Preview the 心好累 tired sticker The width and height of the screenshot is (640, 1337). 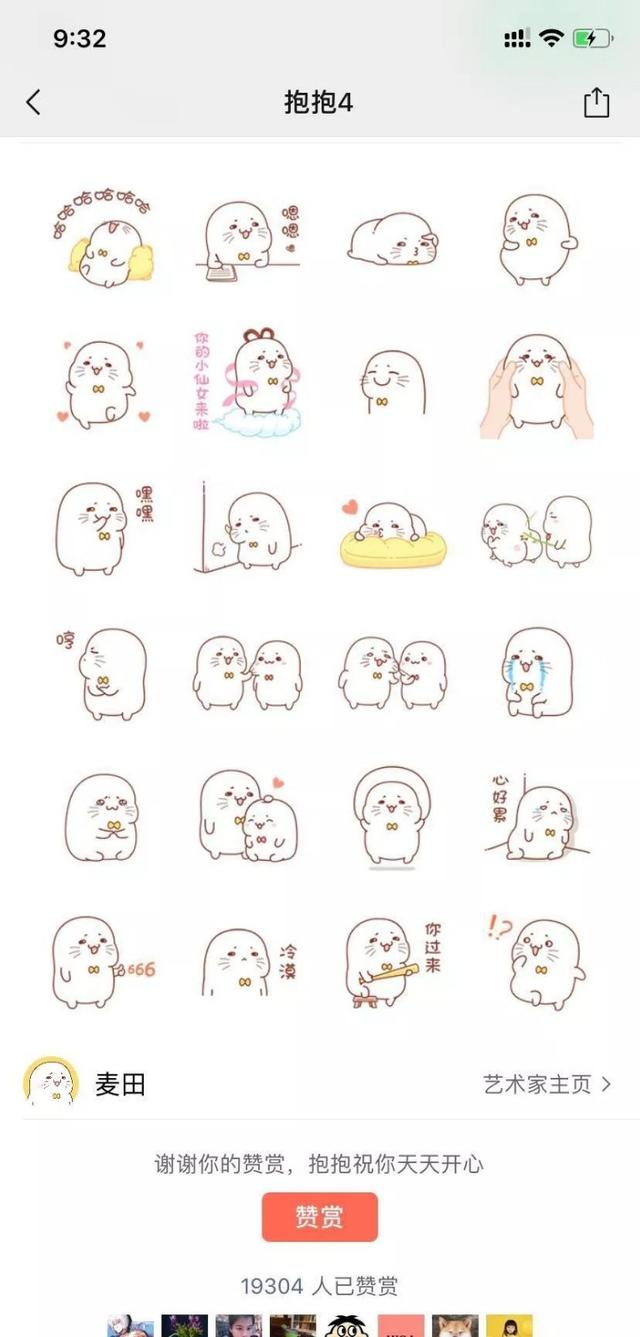click(536, 816)
